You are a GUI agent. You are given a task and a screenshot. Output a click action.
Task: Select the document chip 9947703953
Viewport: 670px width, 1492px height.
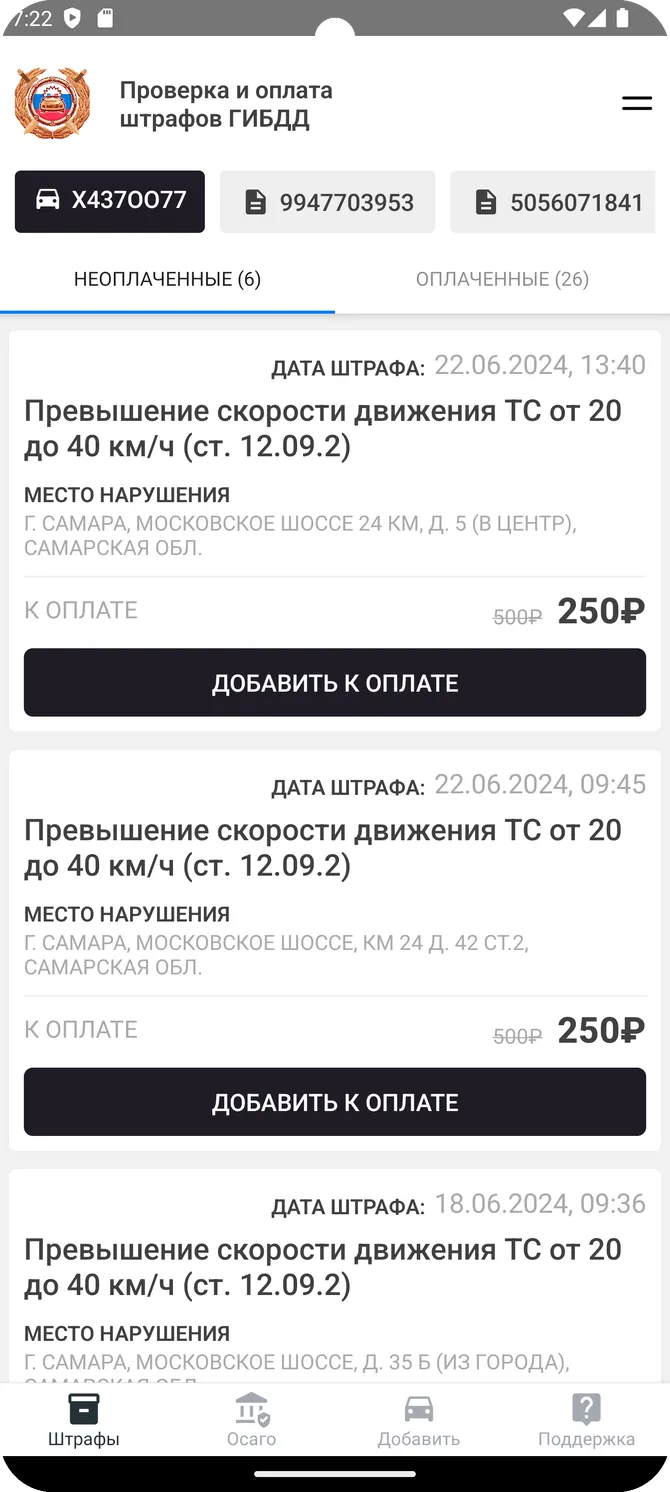[328, 202]
